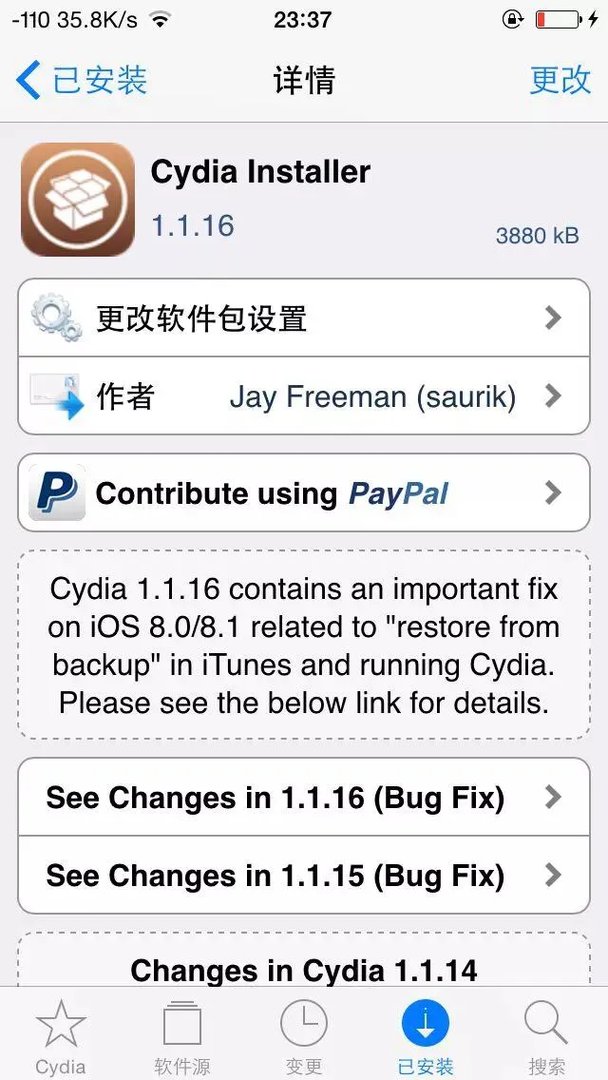Switch to the Cydia tab
The image size is (608, 1080).
[x=60, y=1036]
